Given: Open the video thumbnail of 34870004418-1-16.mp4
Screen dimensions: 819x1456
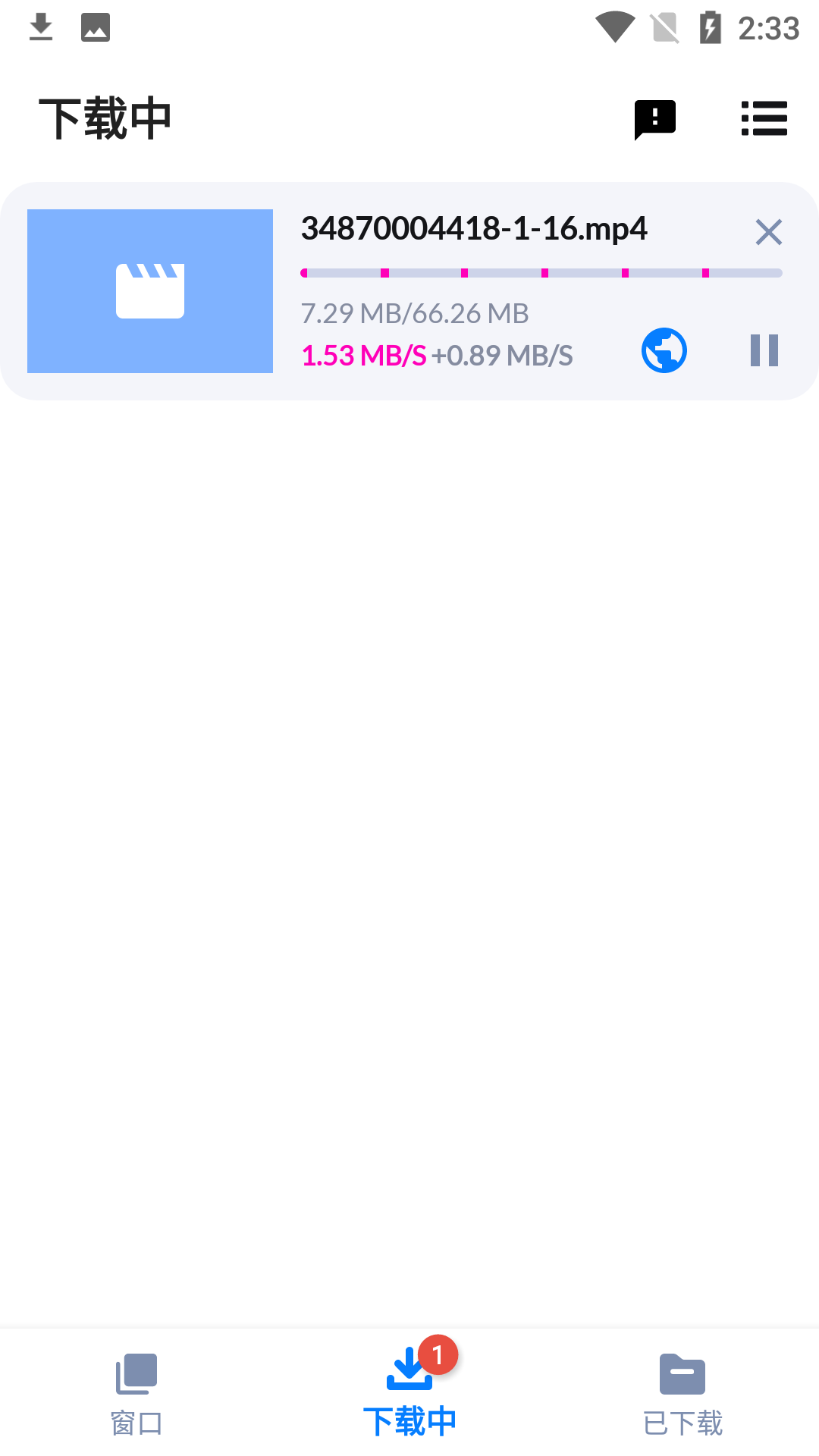Looking at the screenshot, I should pyautogui.click(x=150, y=291).
